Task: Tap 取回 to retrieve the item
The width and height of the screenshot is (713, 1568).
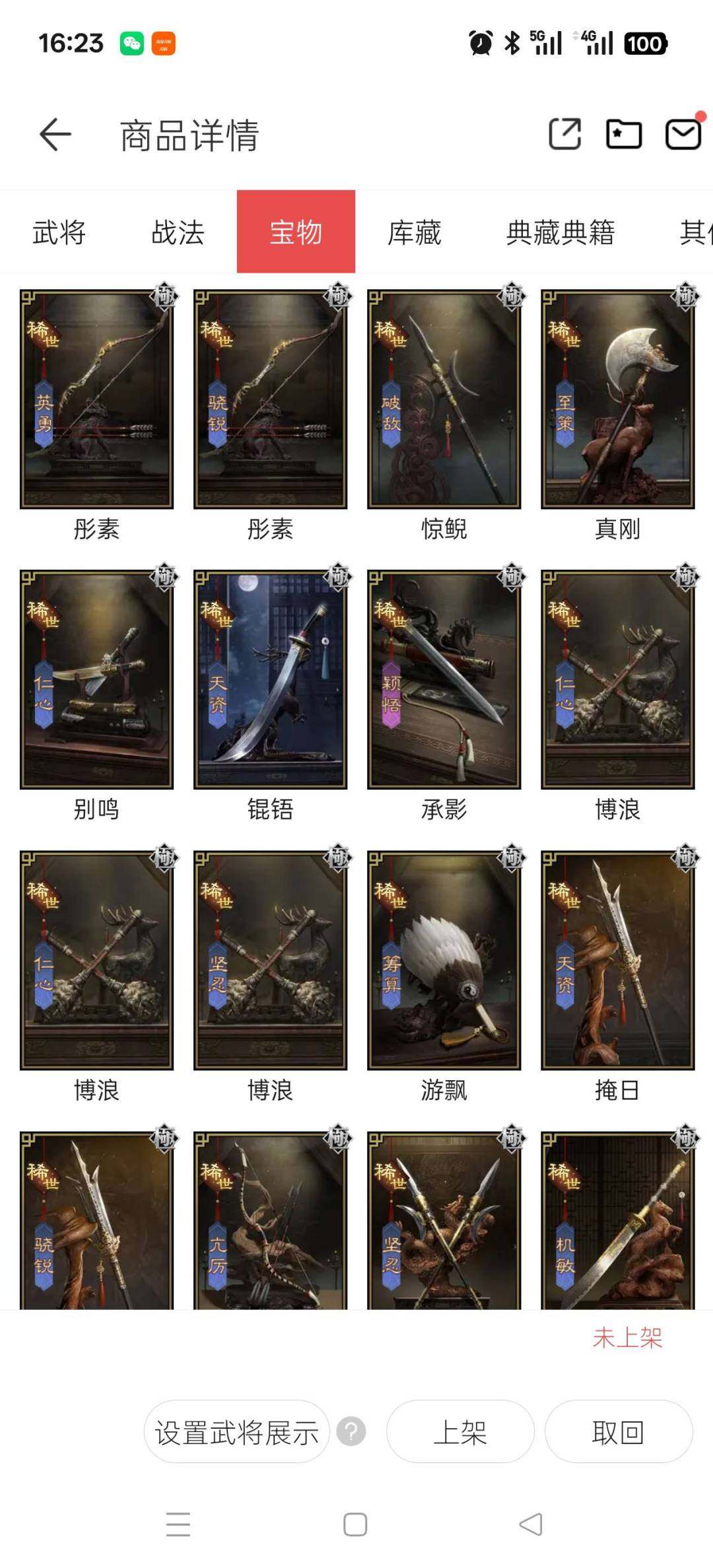Action: tap(618, 1432)
